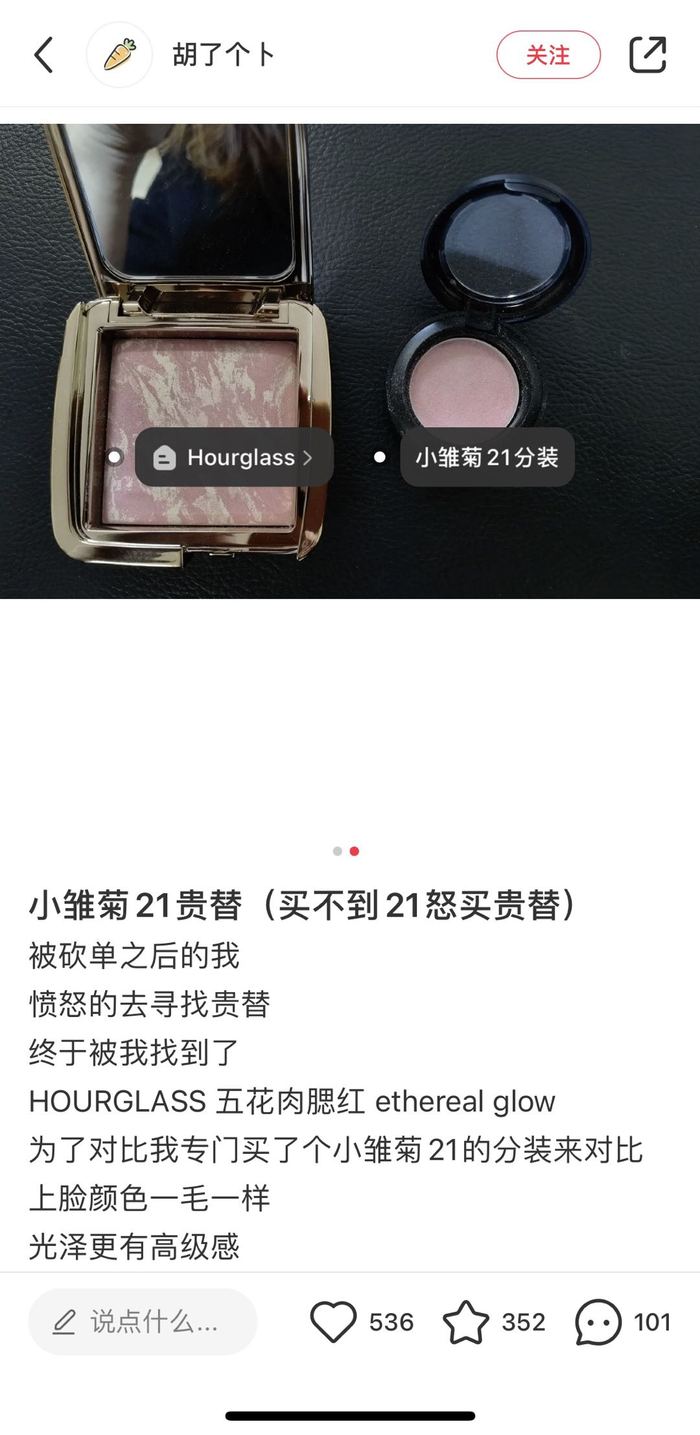Screen dimensions: 700x1435
Task: Open the Hourglass product tag
Action: [x=234, y=457]
